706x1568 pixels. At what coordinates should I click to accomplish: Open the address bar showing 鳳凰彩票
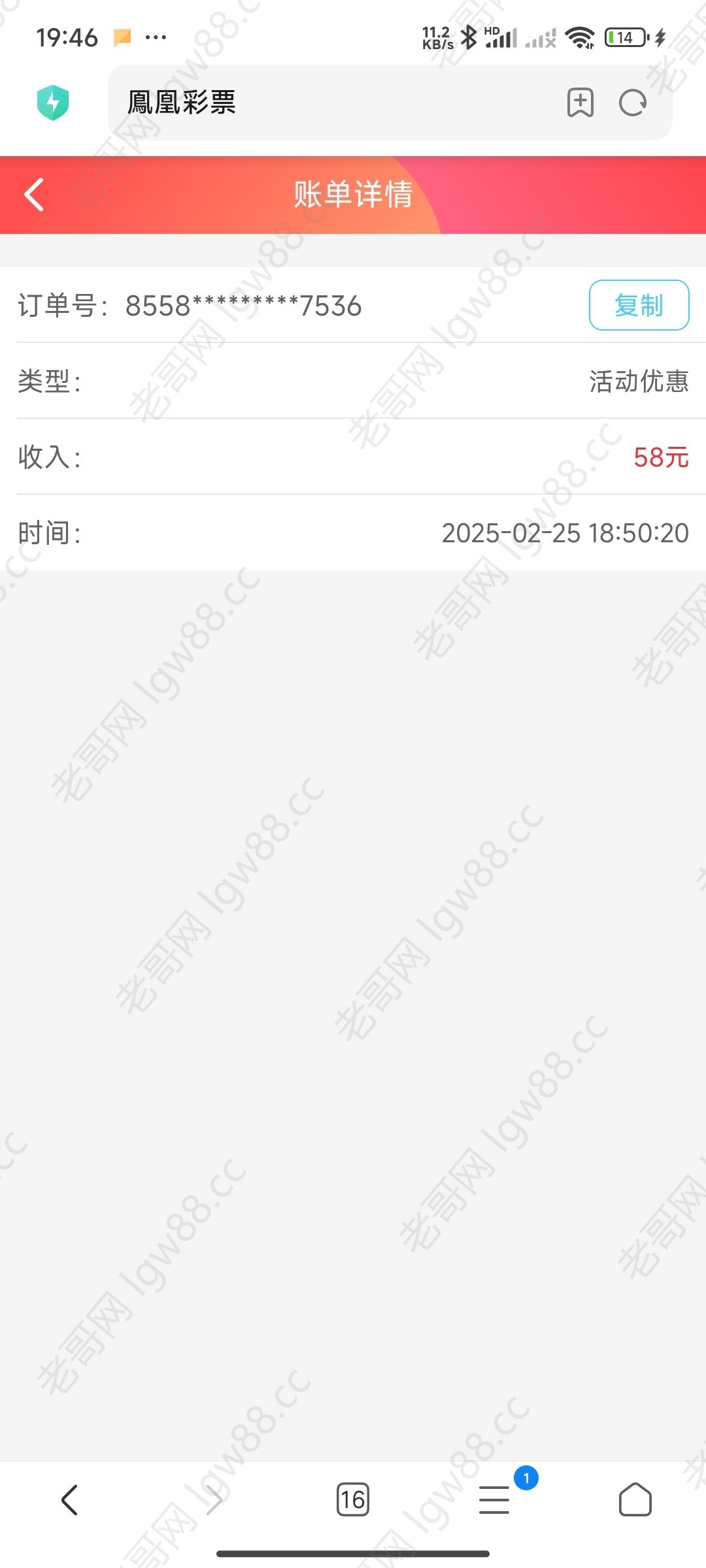coord(333,103)
